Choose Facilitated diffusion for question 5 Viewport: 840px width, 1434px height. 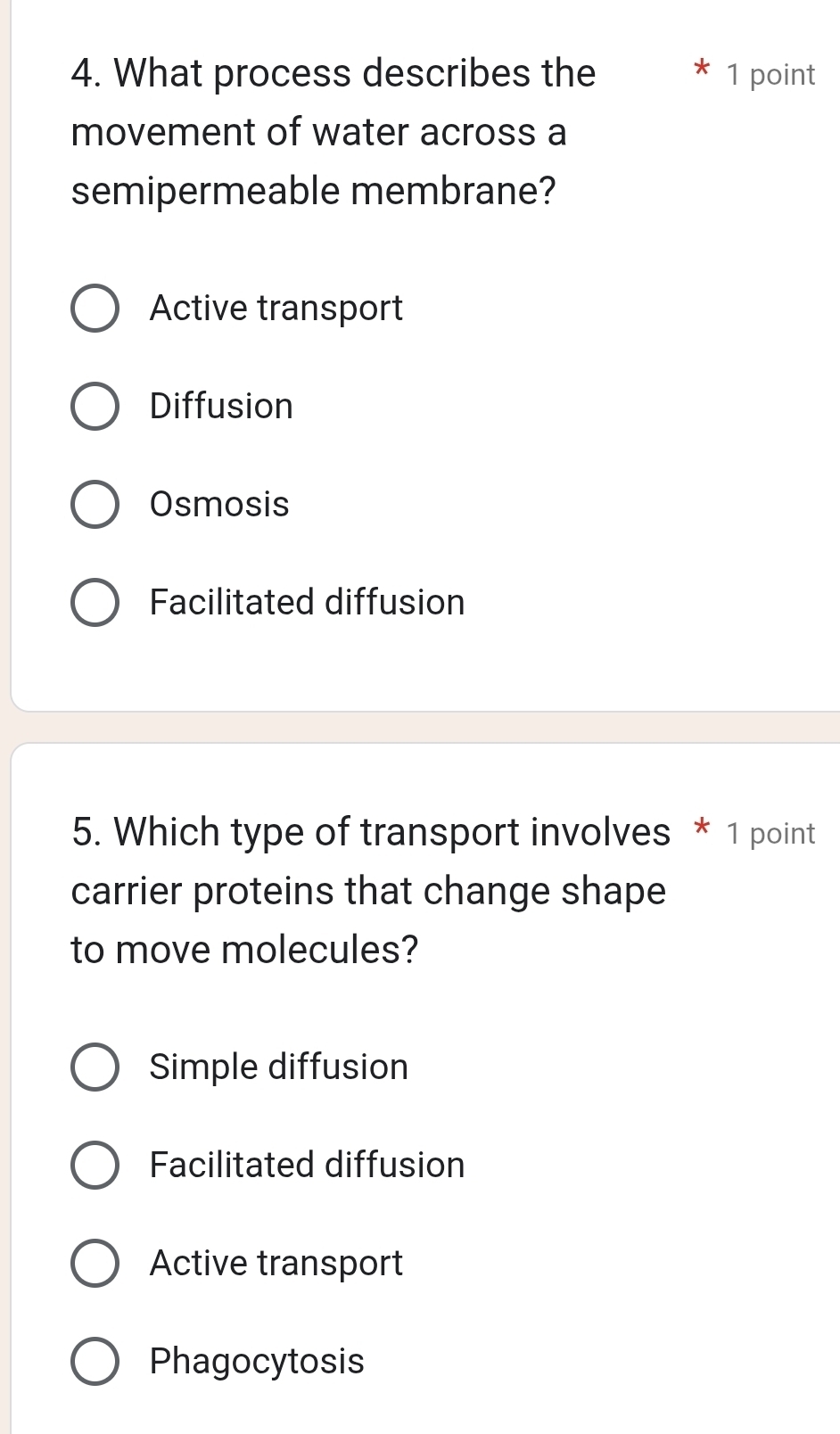pos(95,1166)
